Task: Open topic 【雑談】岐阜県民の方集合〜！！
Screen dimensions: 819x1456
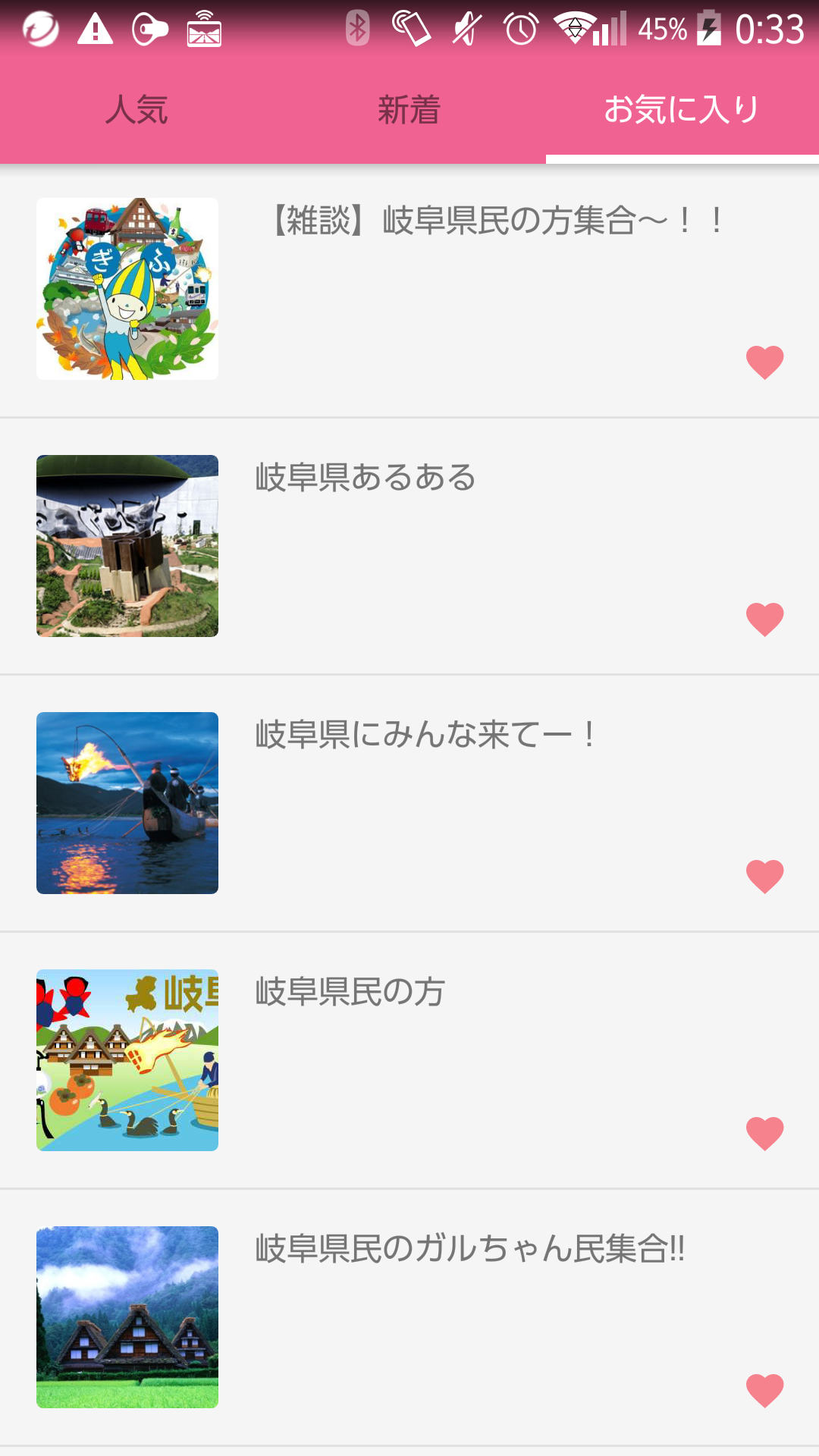Action: (x=409, y=289)
